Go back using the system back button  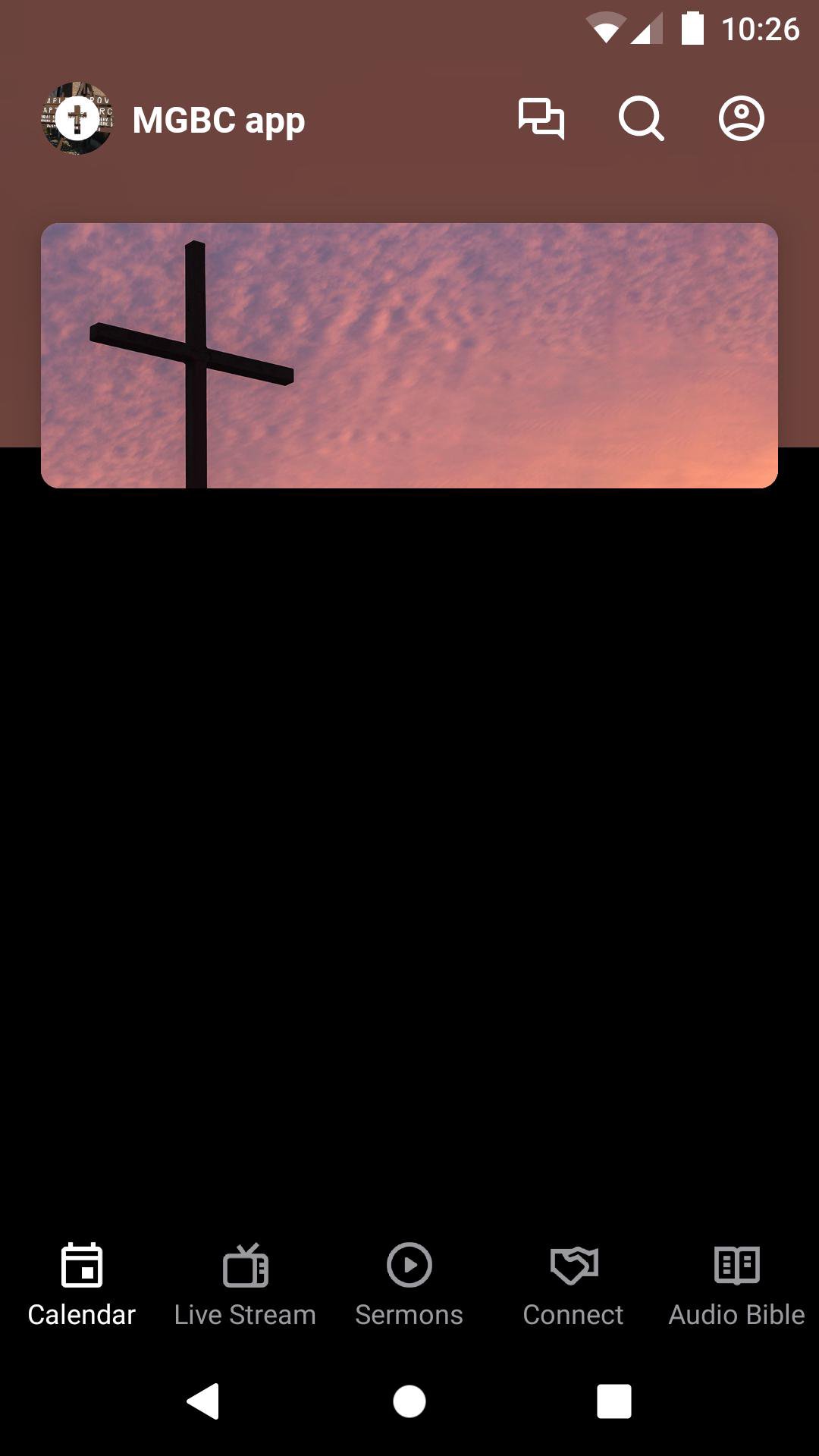pos(203,1401)
